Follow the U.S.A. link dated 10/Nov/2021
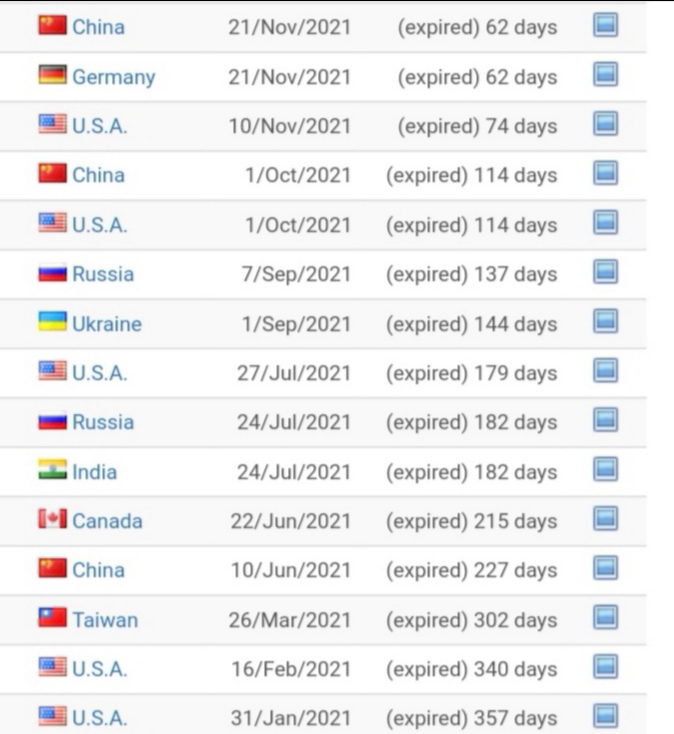Image resolution: width=674 pixels, height=734 pixels. (x=99, y=126)
